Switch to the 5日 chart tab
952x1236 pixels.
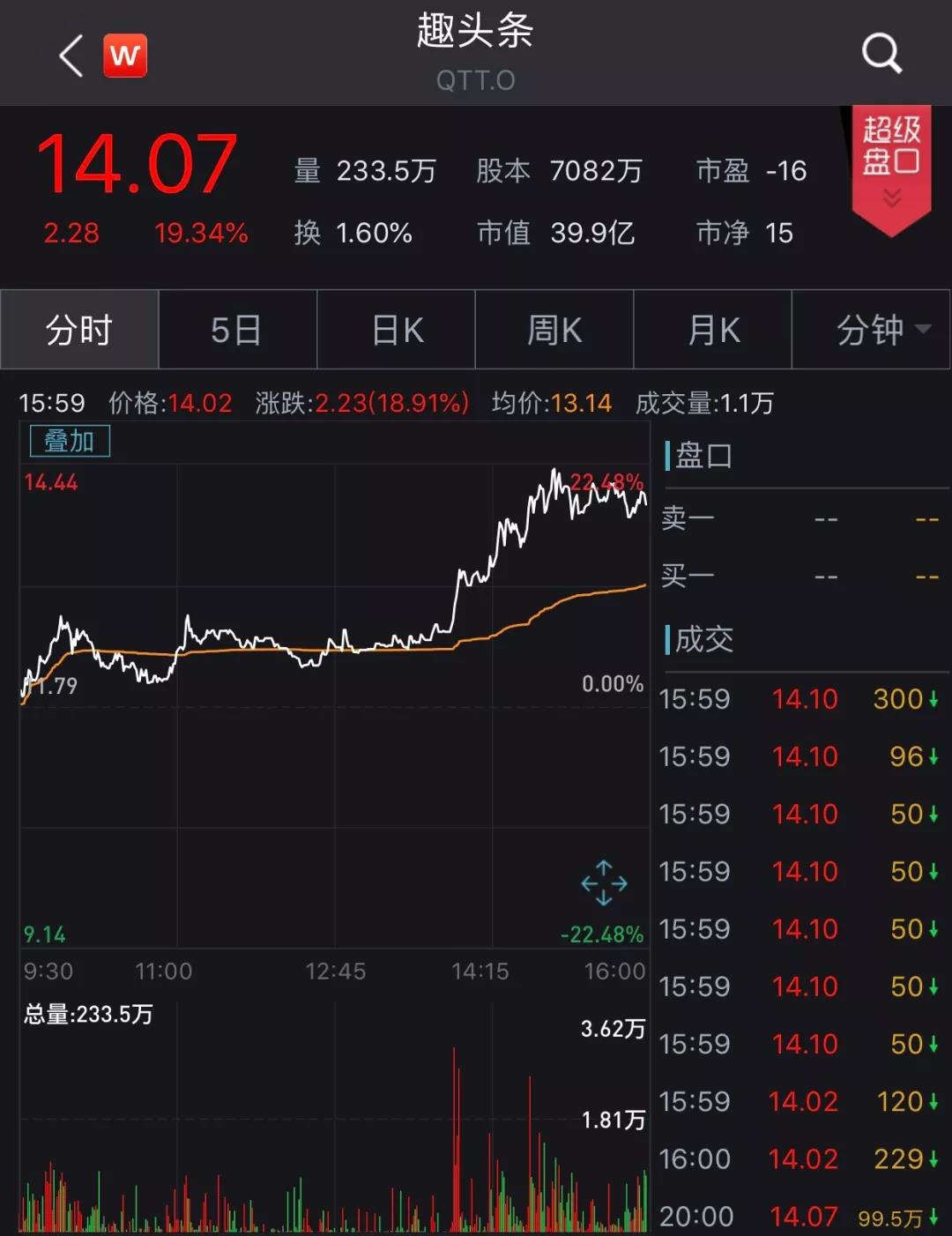click(237, 331)
